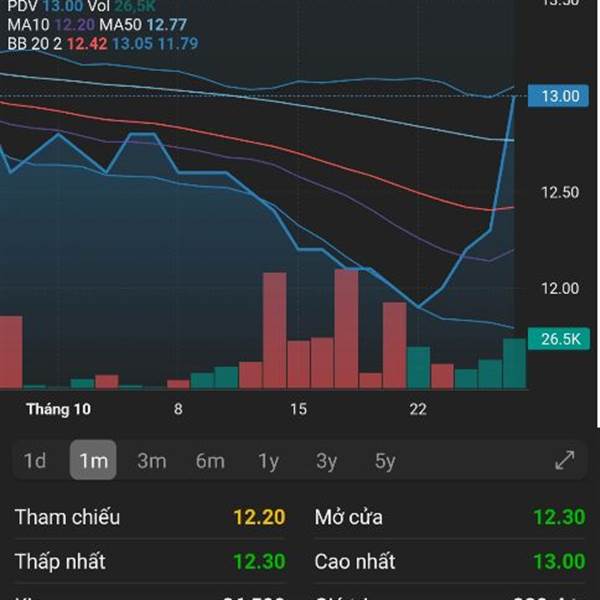Screen dimensions: 600x600
Task: Switch chart to 3m timeframe
Action: click(x=151, y=461)
